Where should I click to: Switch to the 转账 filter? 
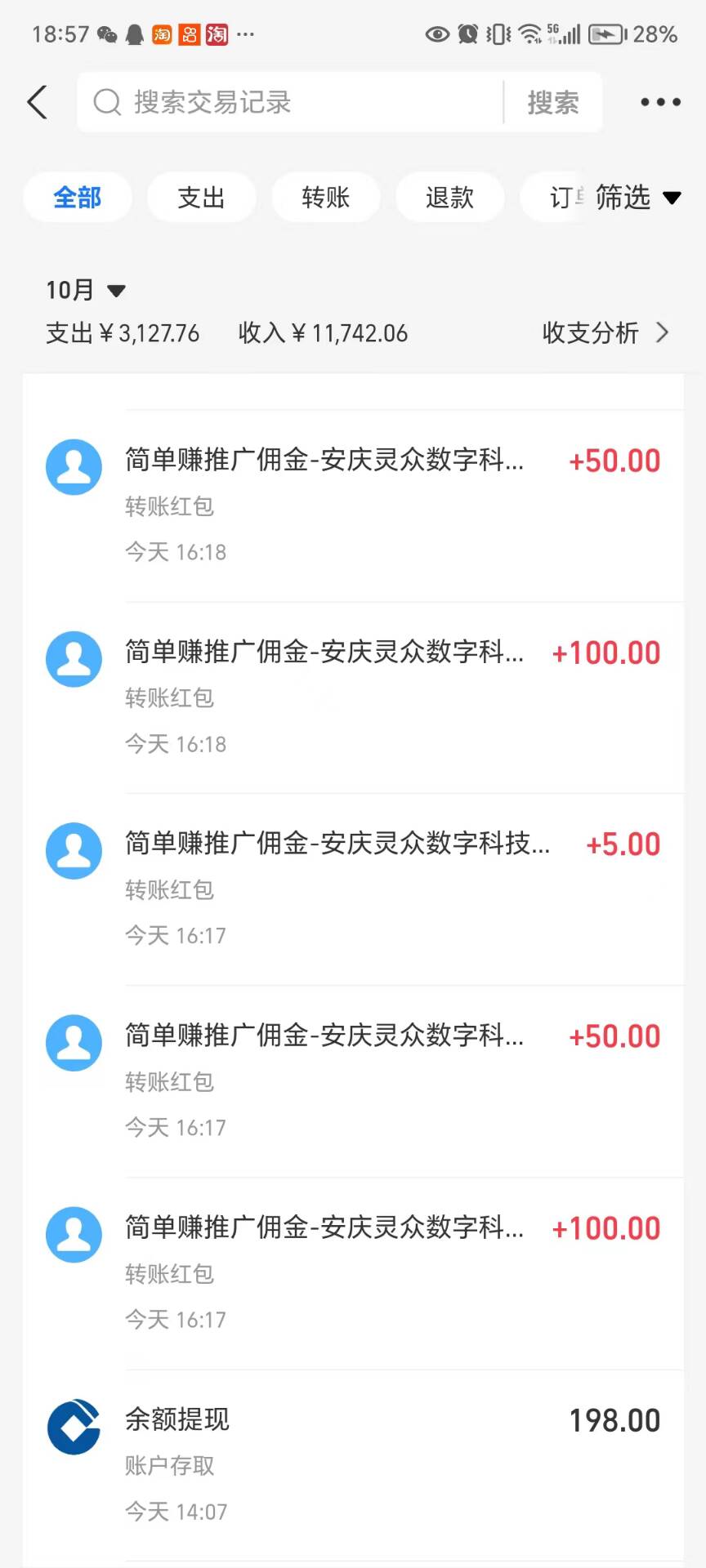tap(325, 197)
